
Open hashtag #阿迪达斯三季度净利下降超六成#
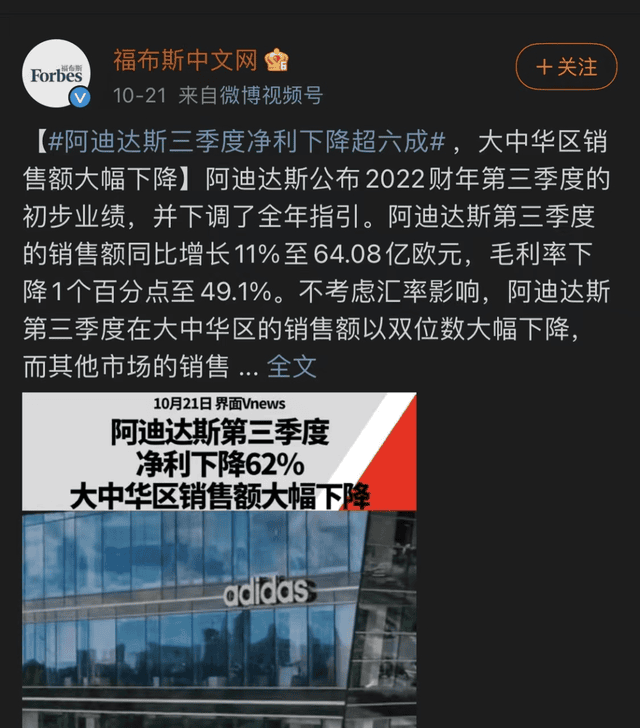coord(245,142)
